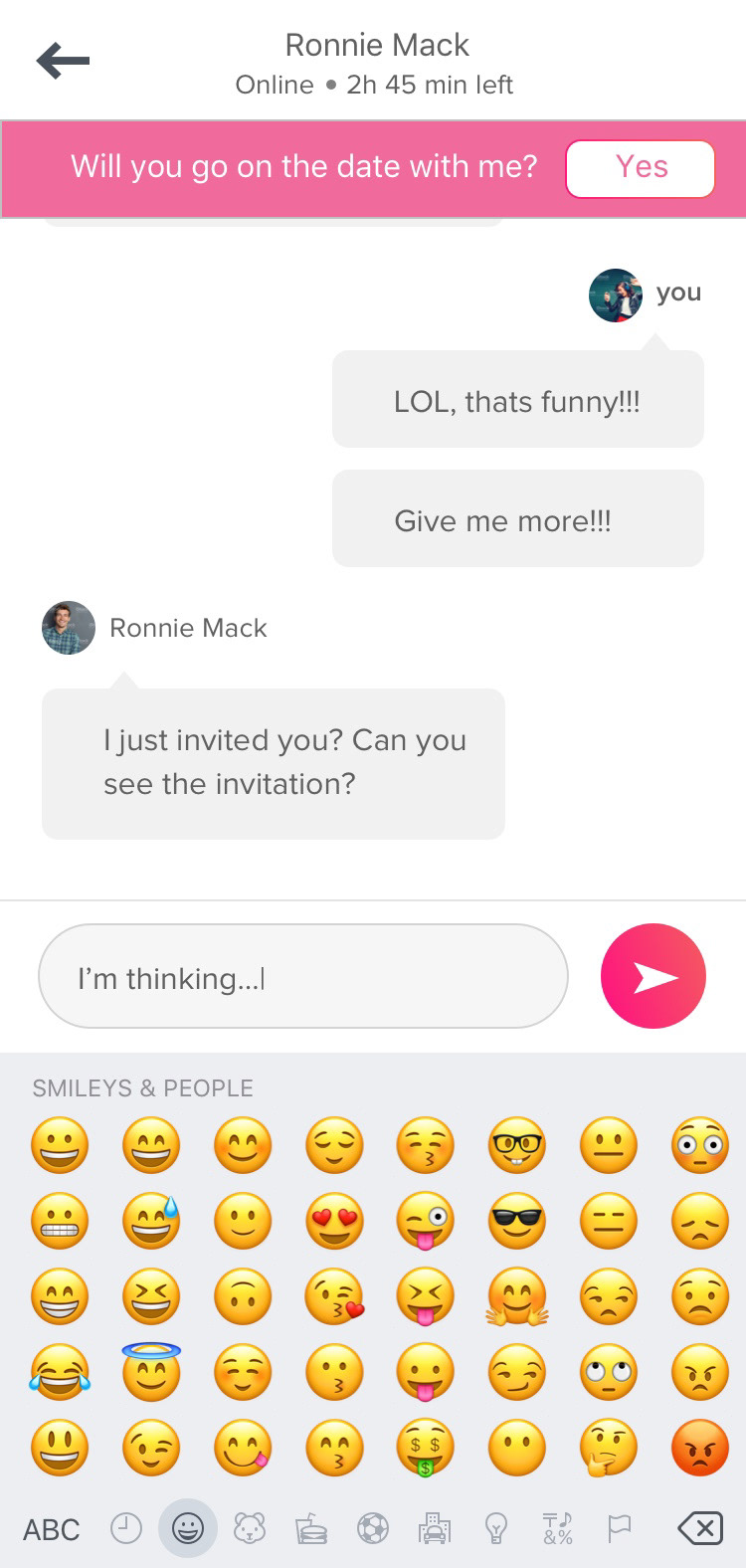Image resolution: width=746 pixels, height=1568 pixels.
Task: Select the Flags emoji category
Action: [619, 1528]
